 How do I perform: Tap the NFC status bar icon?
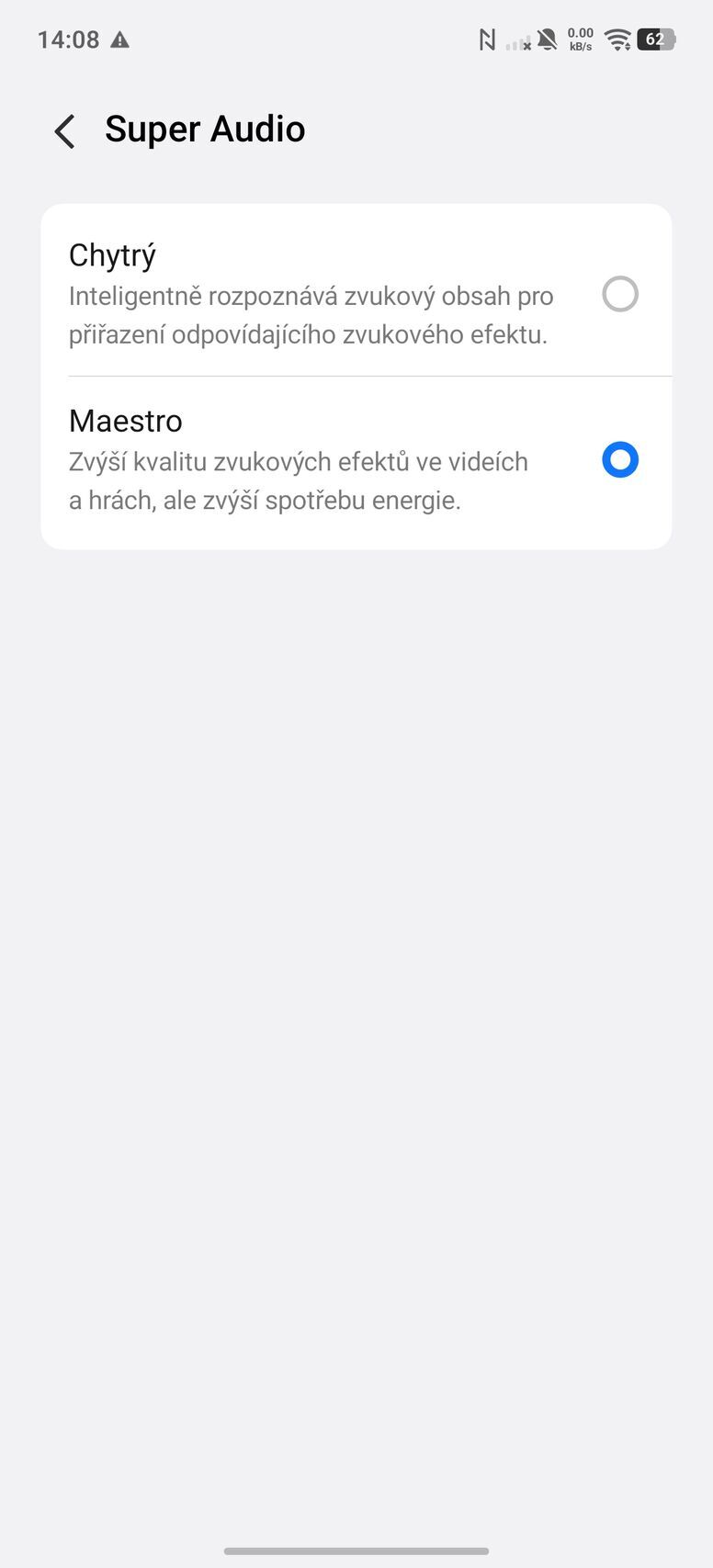tap(488, 39)
